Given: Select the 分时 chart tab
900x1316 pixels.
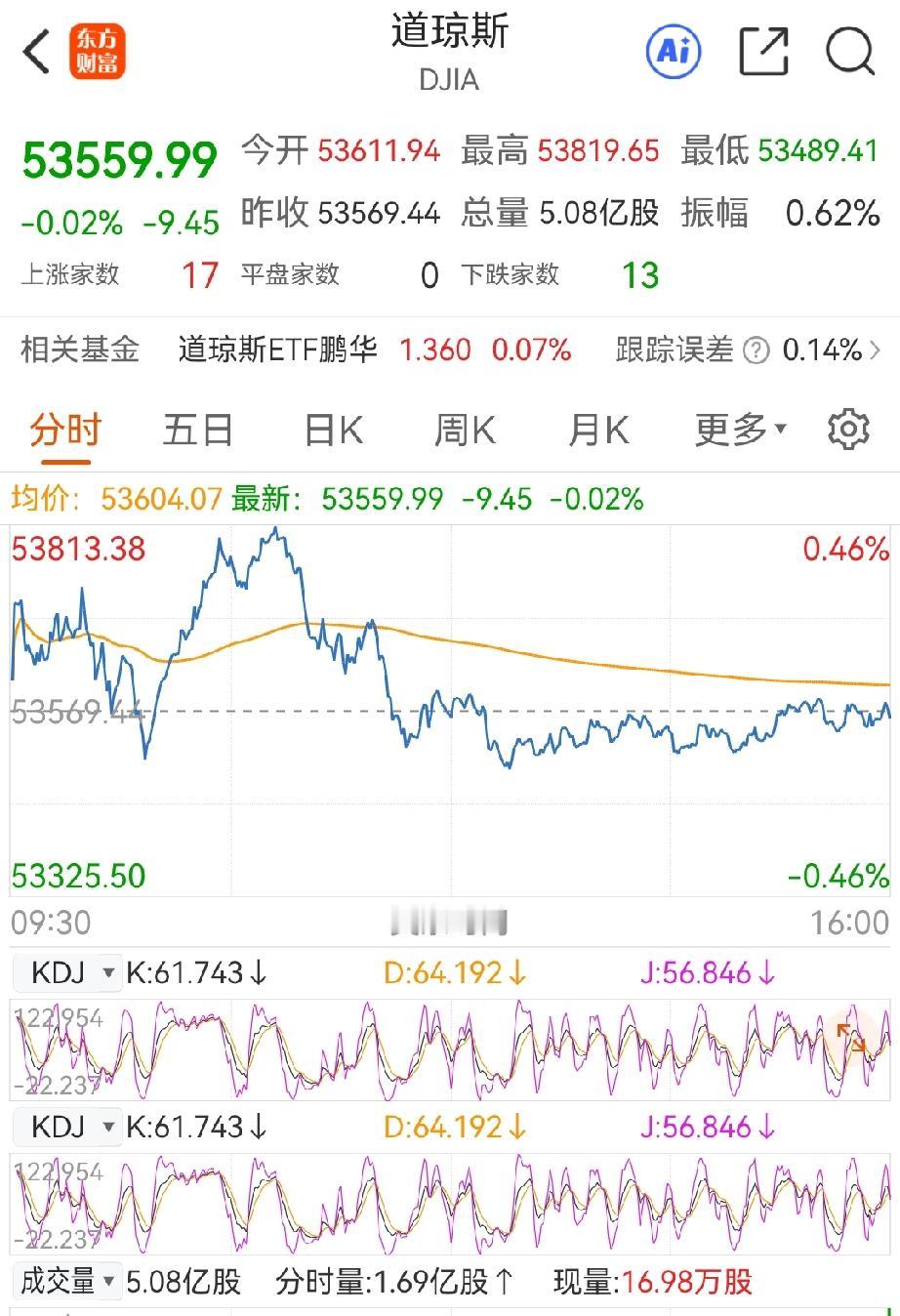Looking at the screenshot, I should 65,430.
